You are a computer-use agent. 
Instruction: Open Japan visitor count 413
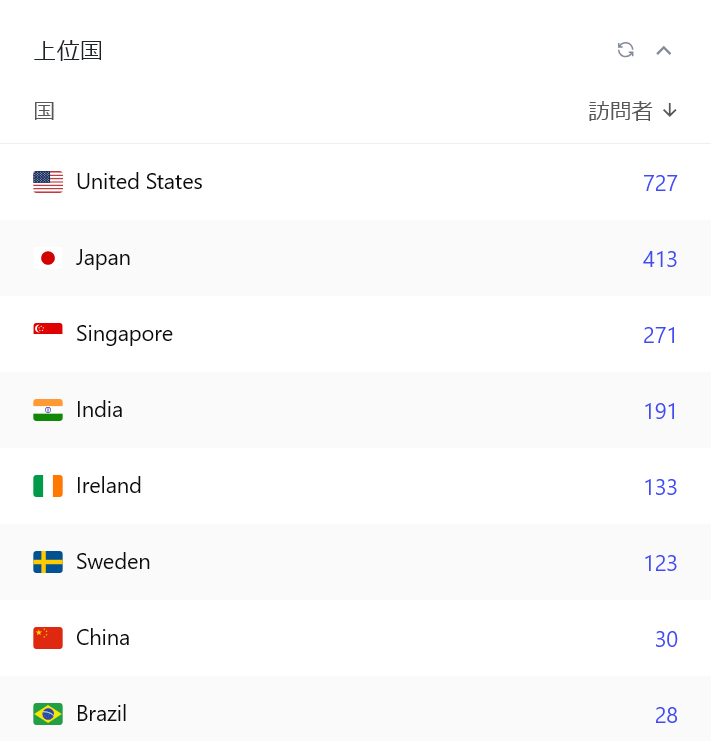coord(660,259)
